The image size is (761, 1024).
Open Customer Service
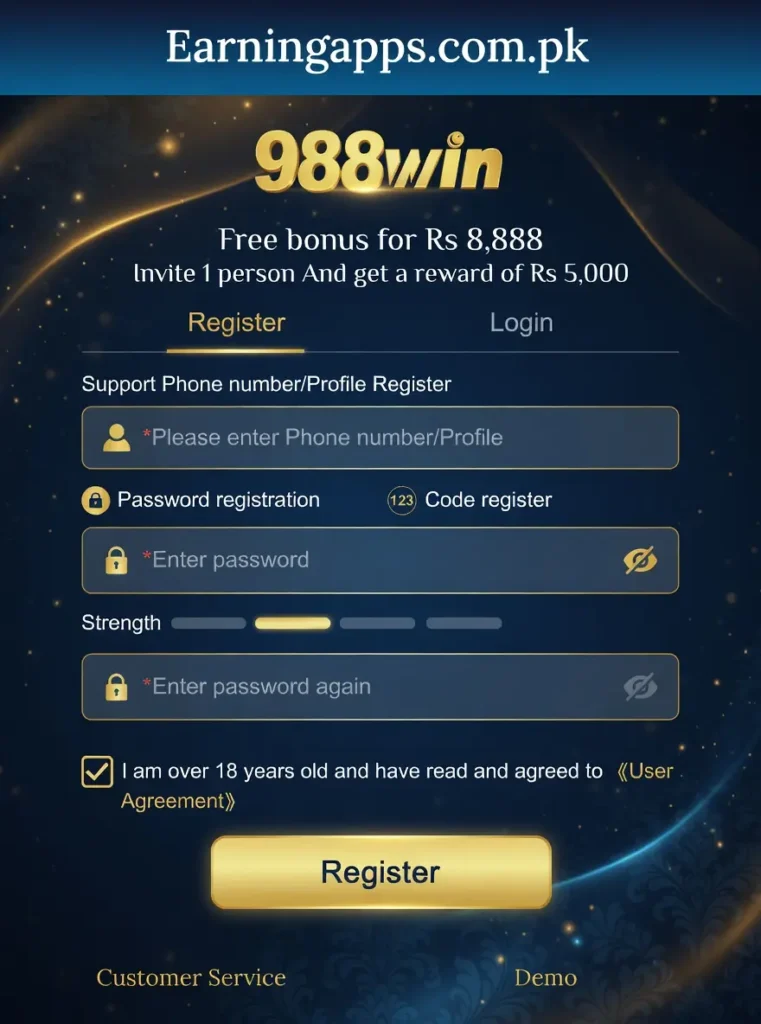pos(191,978)
